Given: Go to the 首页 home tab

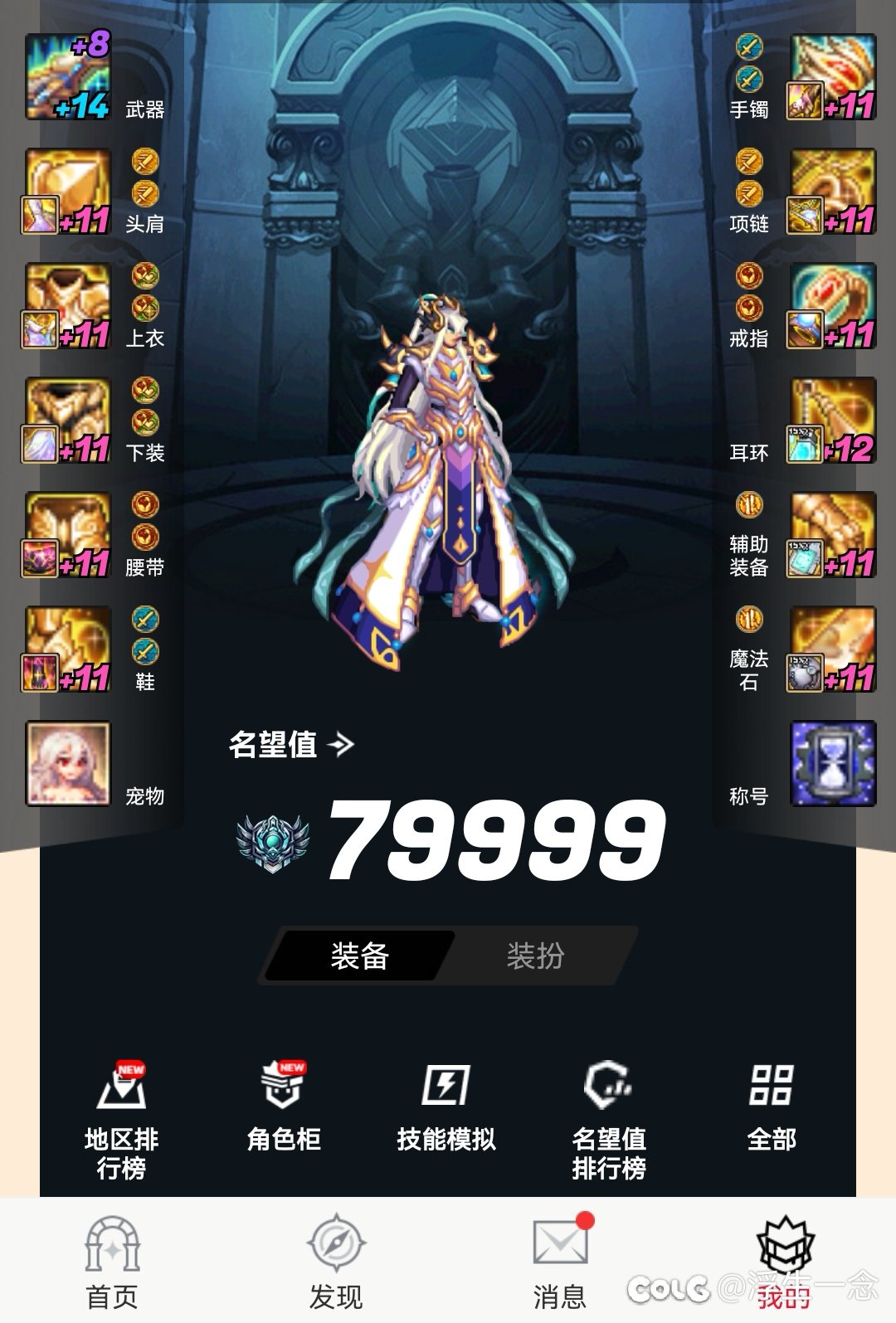Looking at the screenshot, I should pyautogui.click(x=112, y=1262).
